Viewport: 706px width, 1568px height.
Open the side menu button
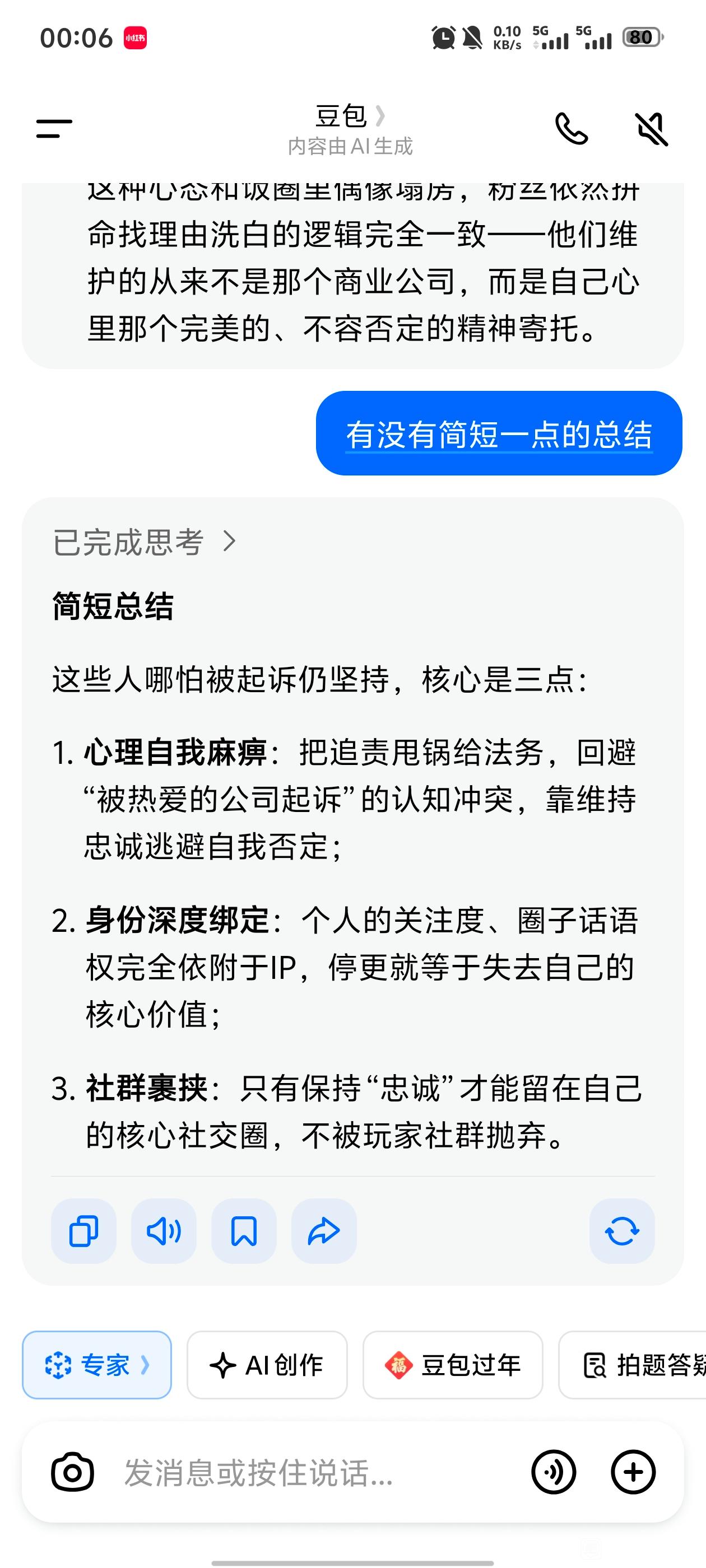click(x=54, y=128)
